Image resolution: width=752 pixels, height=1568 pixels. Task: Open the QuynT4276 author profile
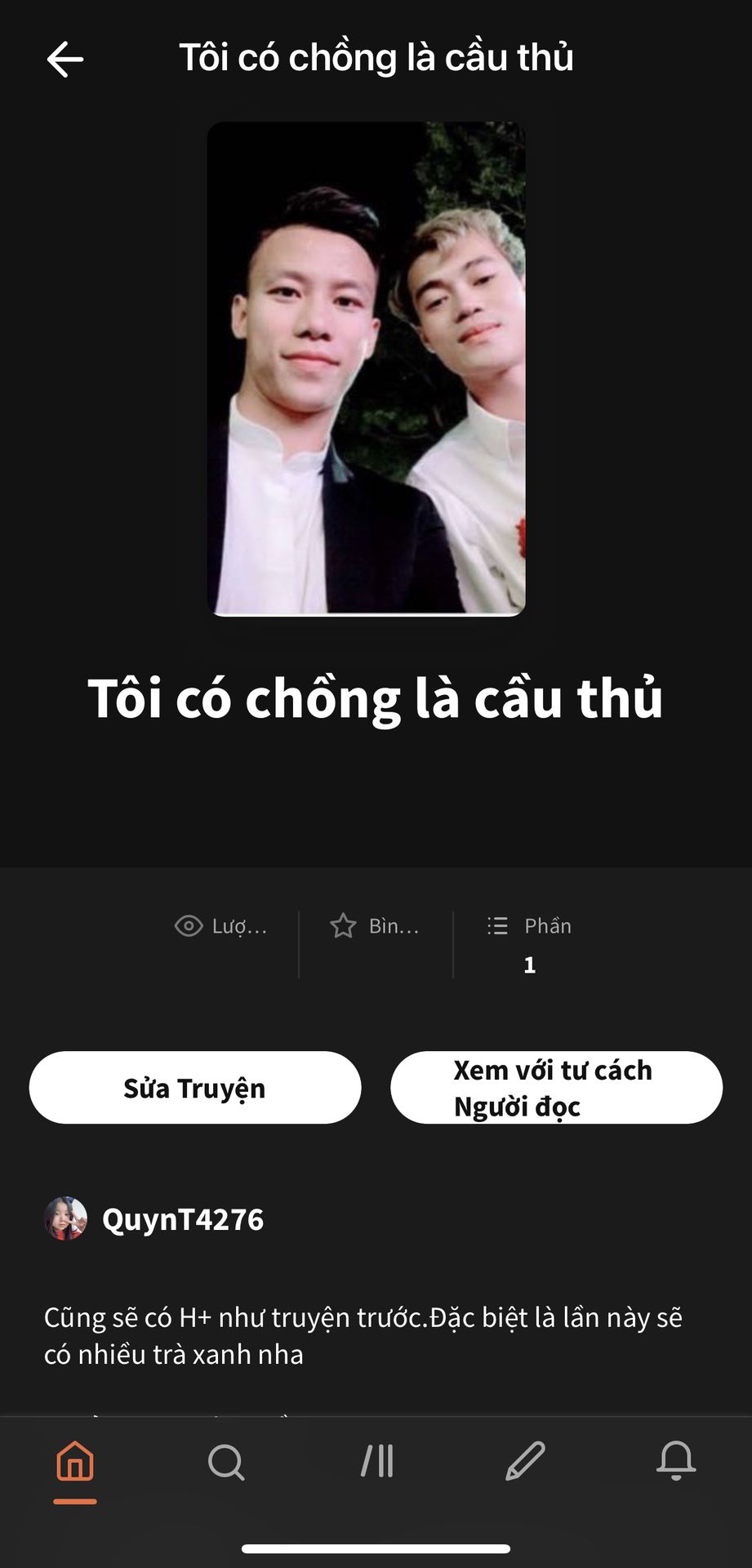[154, 1219]
